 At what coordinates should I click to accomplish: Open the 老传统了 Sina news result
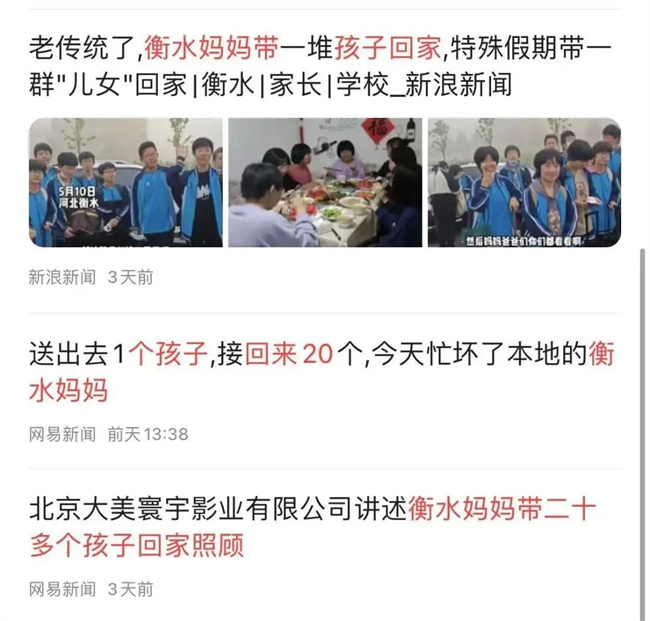(320, 65)
